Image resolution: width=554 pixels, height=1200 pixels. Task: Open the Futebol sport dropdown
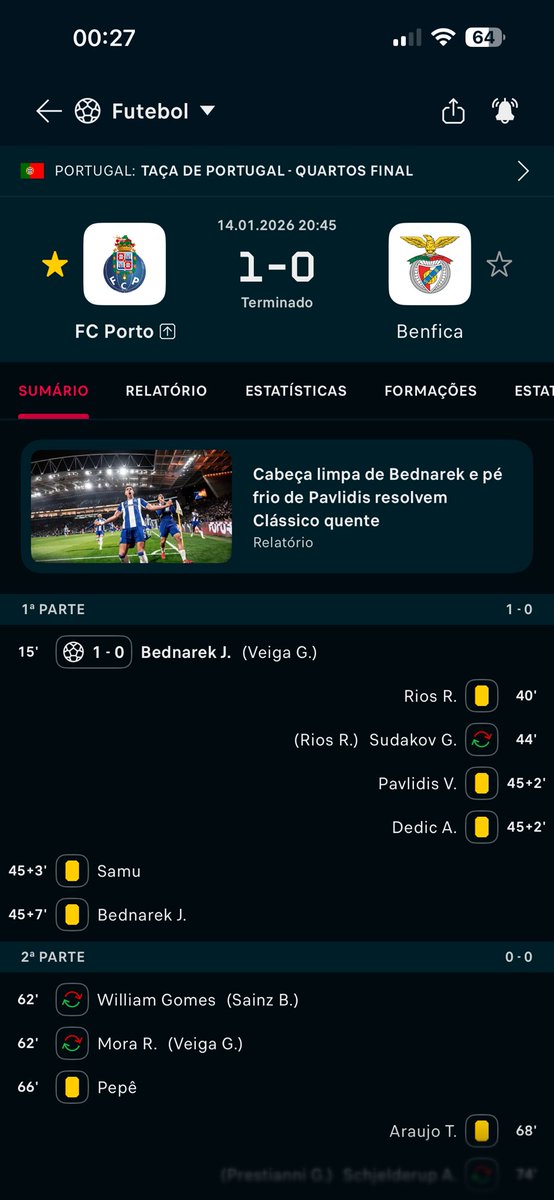[145, 111]
